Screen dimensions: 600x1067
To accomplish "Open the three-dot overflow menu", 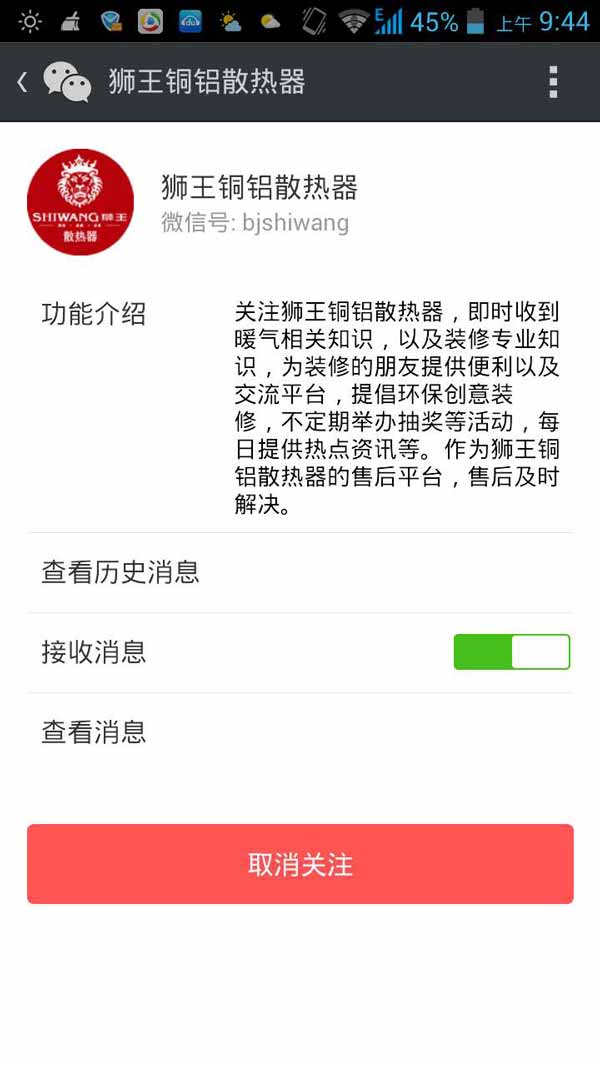I will tap(553, 82).
